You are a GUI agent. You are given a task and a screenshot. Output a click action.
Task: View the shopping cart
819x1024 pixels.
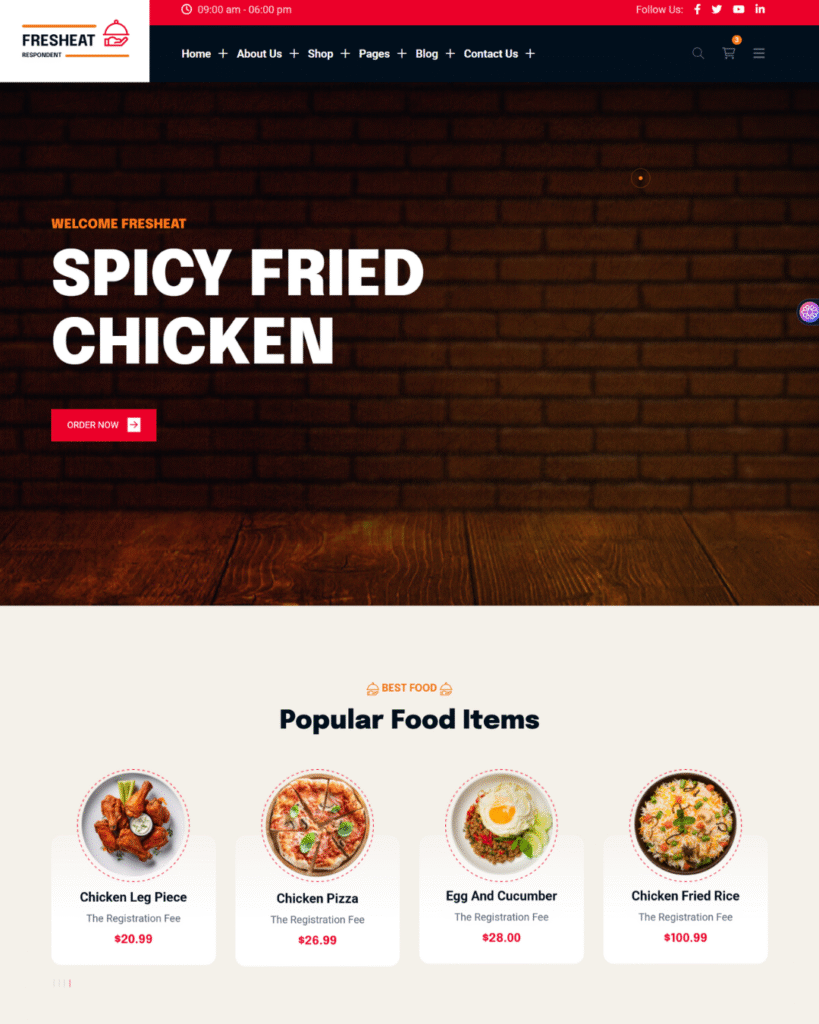pyautogui.click(x=729, y=53)
